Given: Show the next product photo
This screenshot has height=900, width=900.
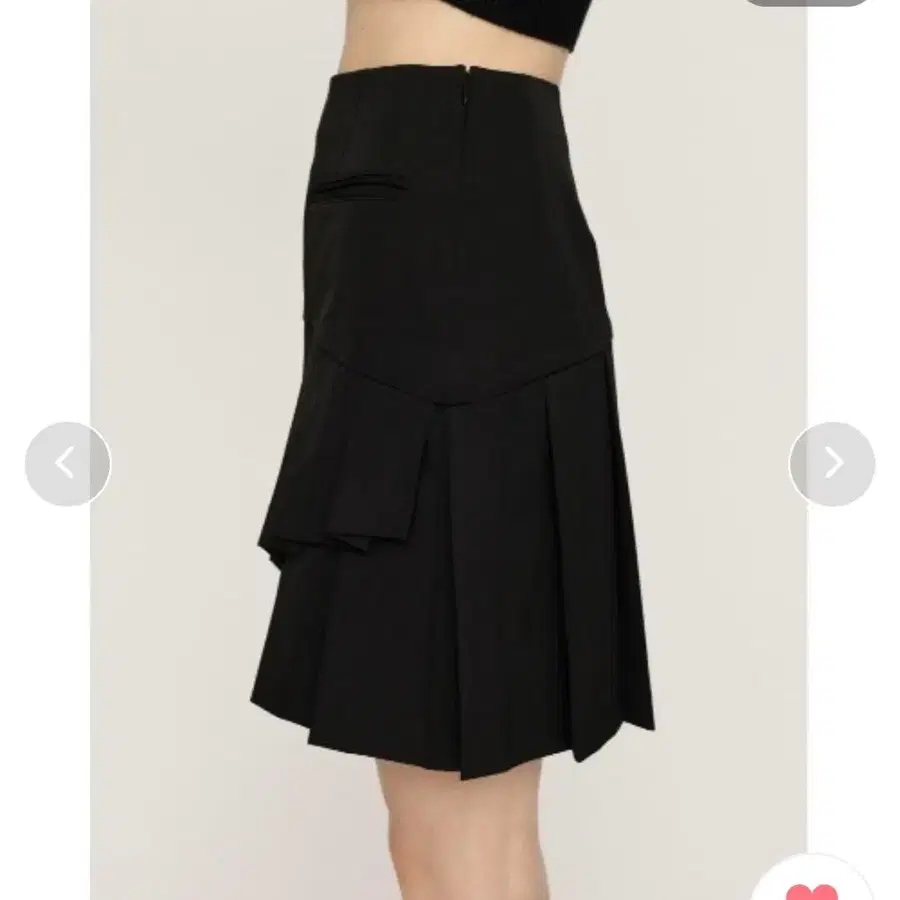Looking at the screenshot, I should (x=832, y=464).
